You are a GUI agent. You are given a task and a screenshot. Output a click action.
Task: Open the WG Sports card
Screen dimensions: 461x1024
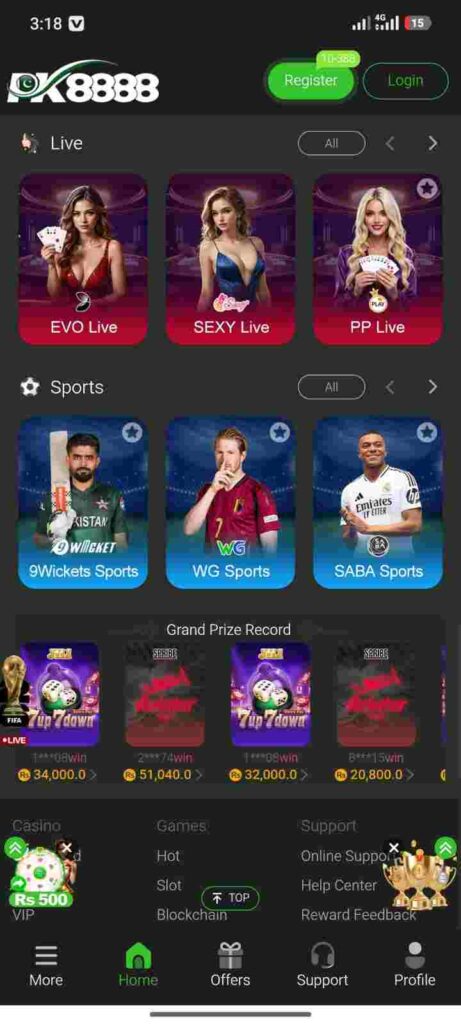click(x=230, y=502)
